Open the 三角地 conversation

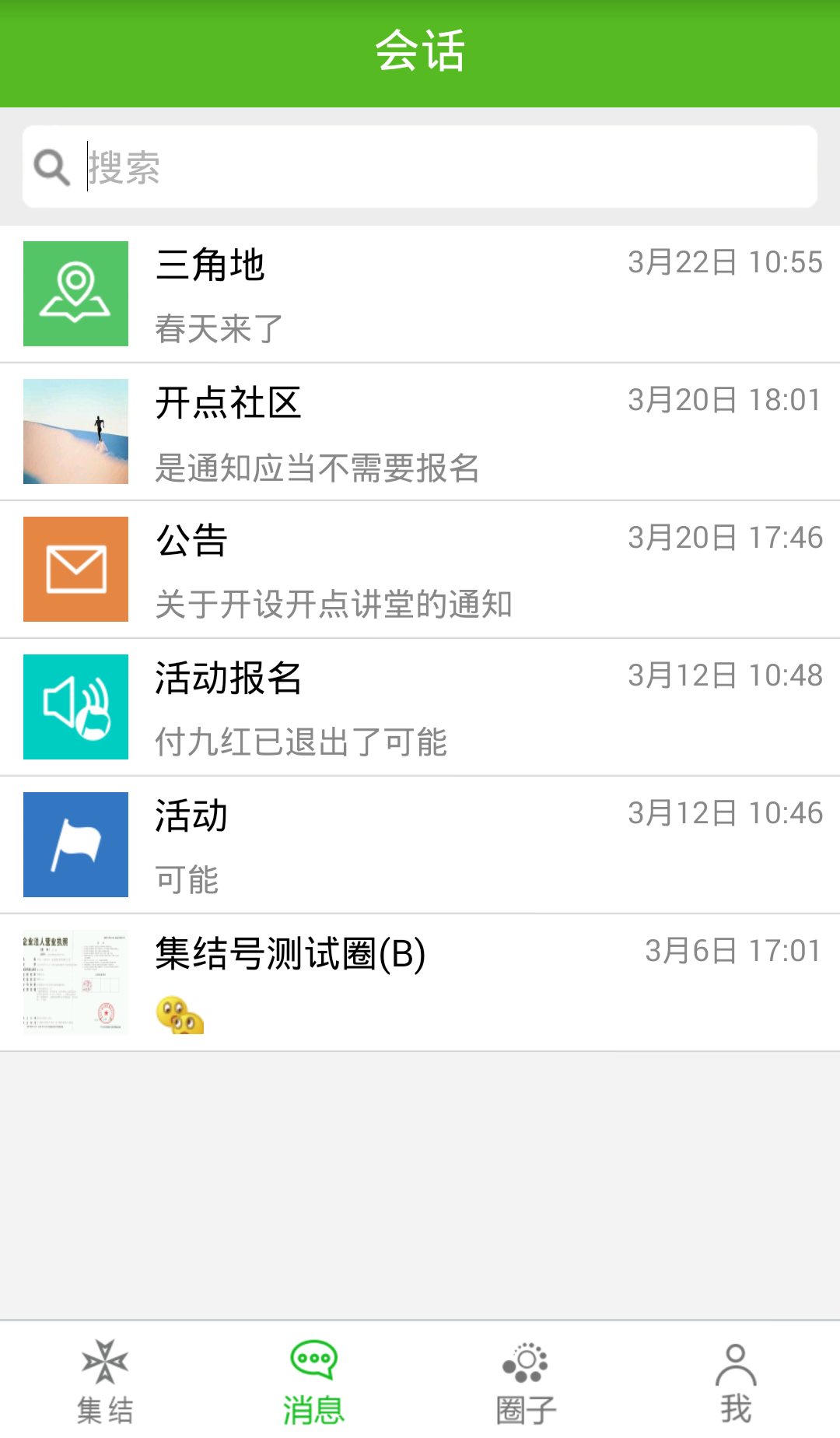coord(420,294)
